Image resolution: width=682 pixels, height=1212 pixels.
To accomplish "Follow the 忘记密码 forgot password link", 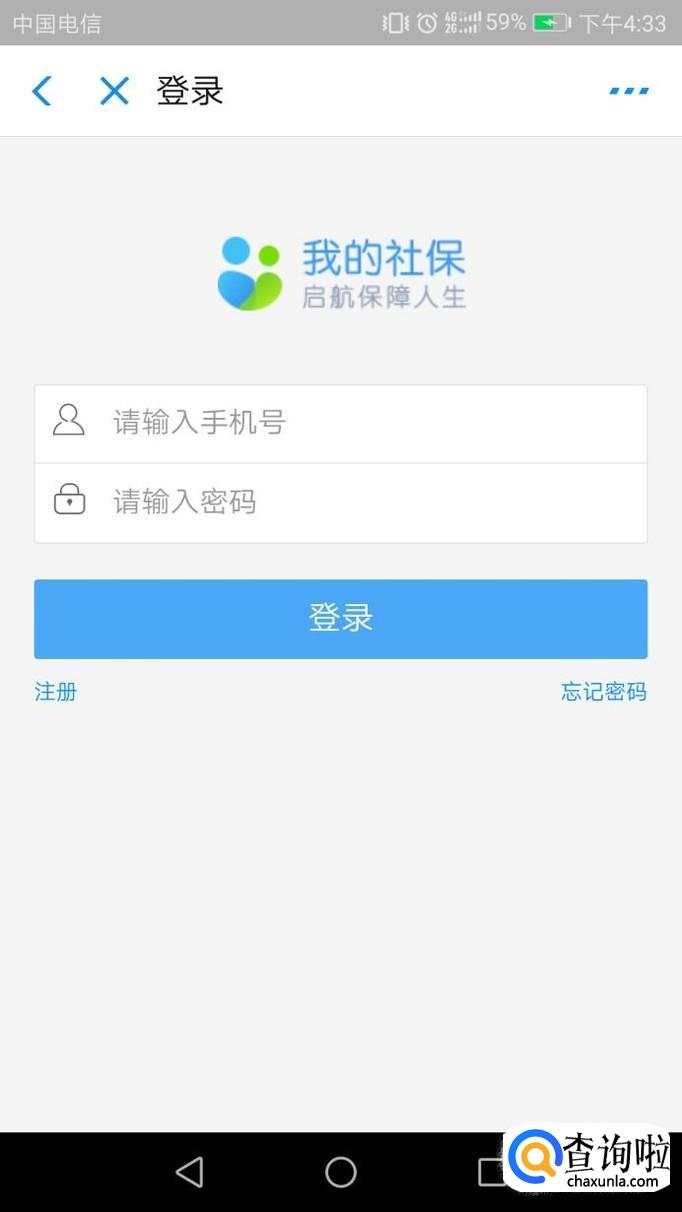I will click(603, 691).
